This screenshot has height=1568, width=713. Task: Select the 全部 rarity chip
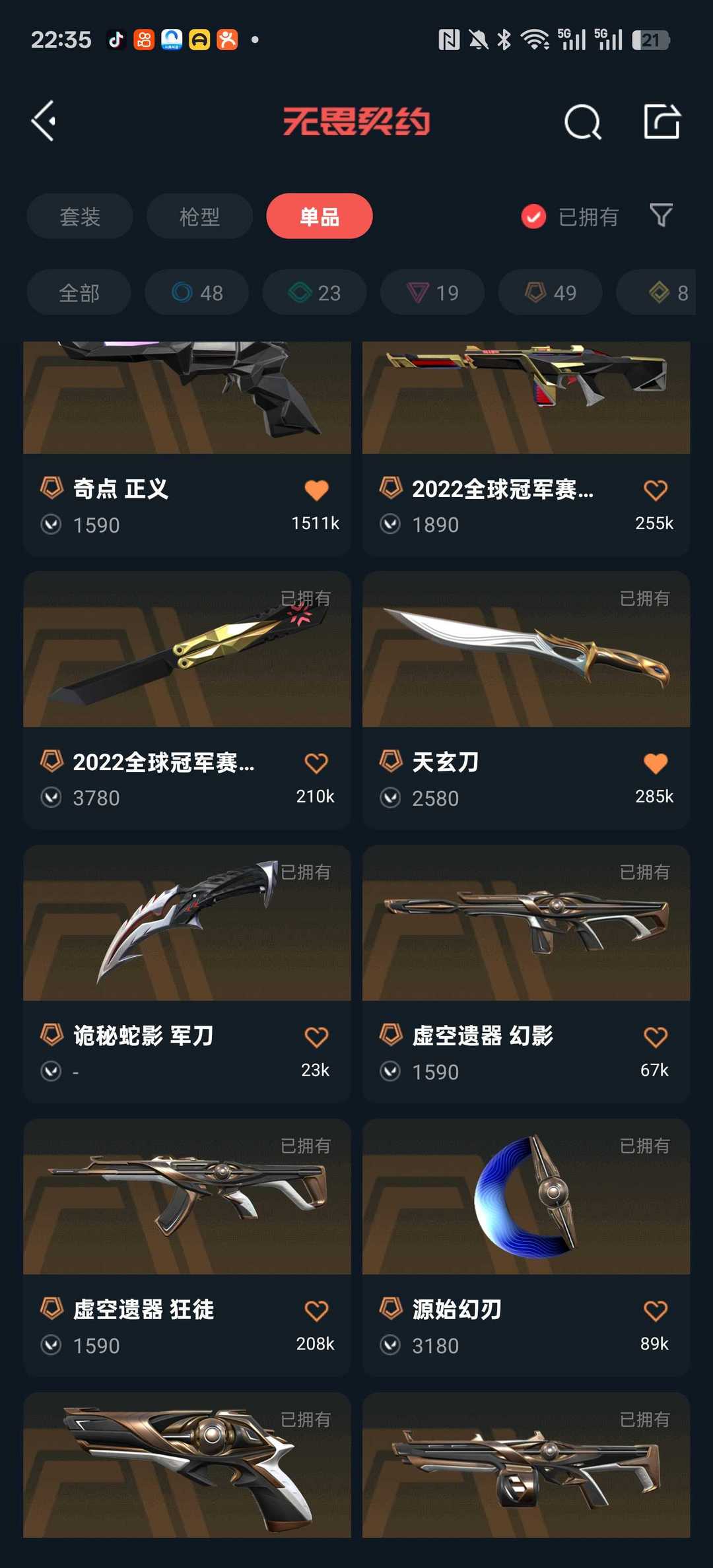[x=79, y=292]
